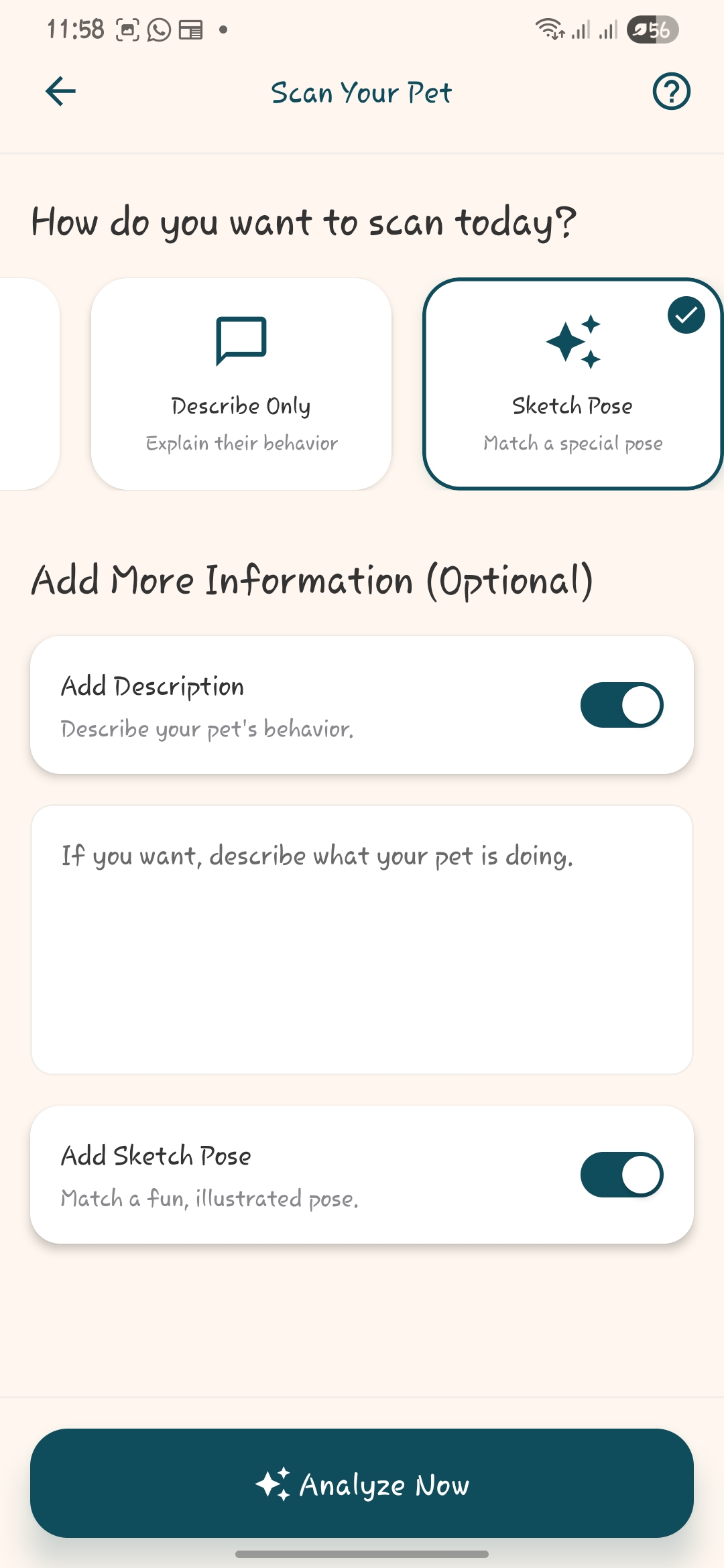Turn off the Add Description switch
This screenshot has width=724, height=1568.
621,705
